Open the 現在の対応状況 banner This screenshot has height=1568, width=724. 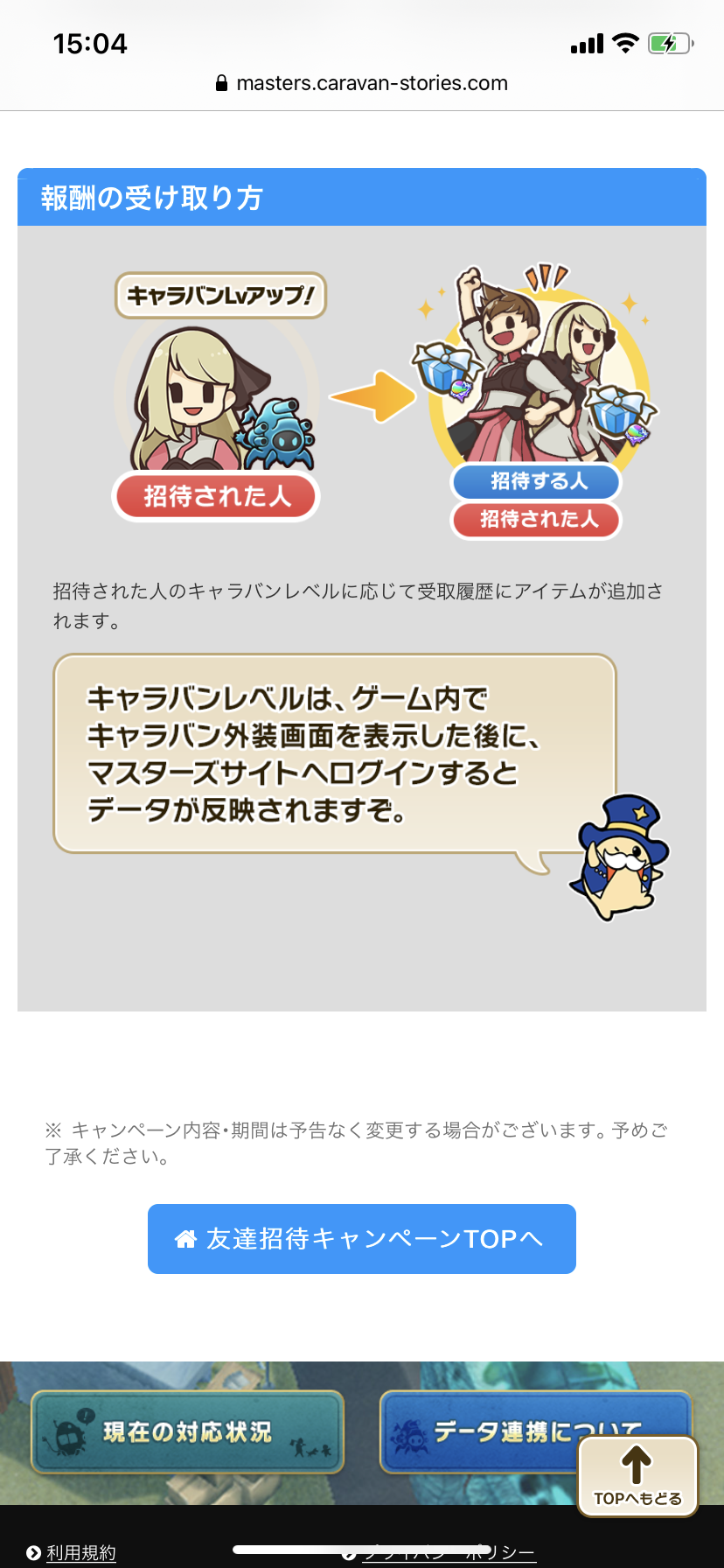point(187,1431)
